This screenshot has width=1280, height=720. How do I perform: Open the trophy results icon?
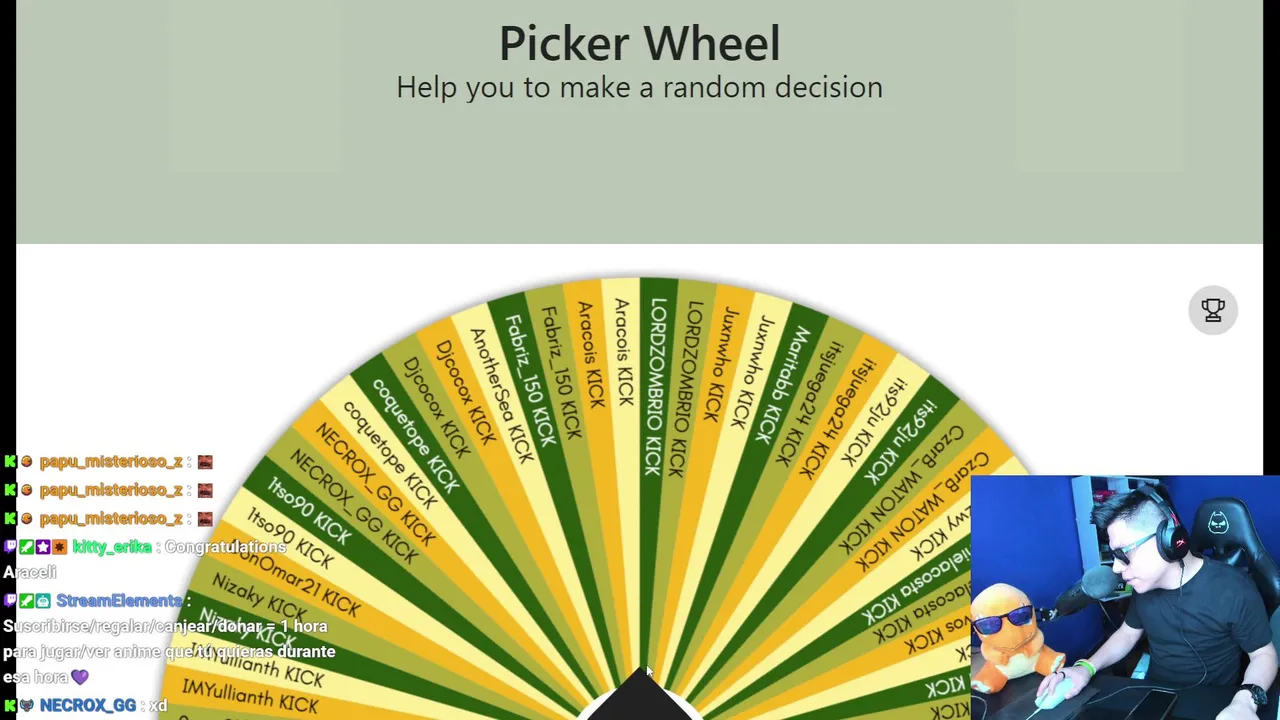[1213, 310]
